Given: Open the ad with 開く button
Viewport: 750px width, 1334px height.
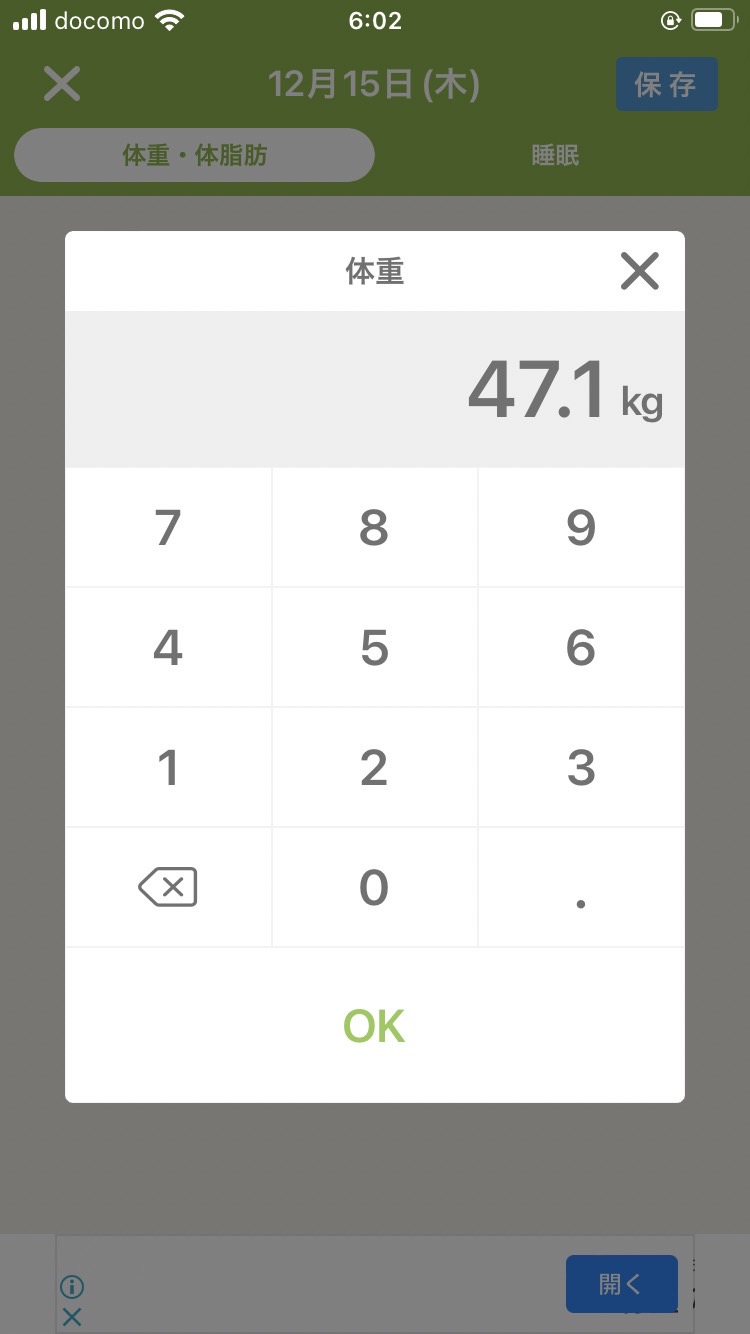Looking at the screenshot, I should tap(621, 1284).
